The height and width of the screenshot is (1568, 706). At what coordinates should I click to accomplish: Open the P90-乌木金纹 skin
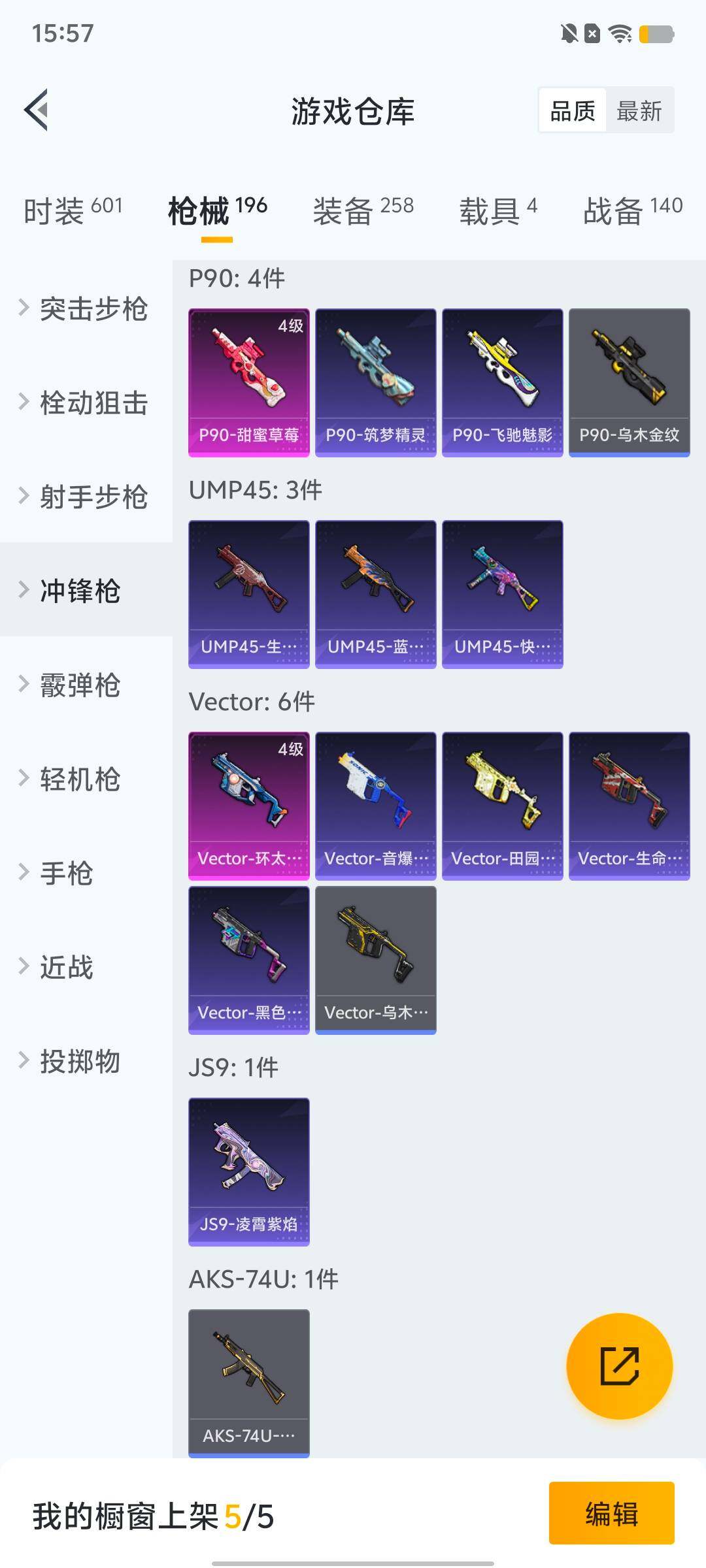pyautogui.click(x=629, y=382)
